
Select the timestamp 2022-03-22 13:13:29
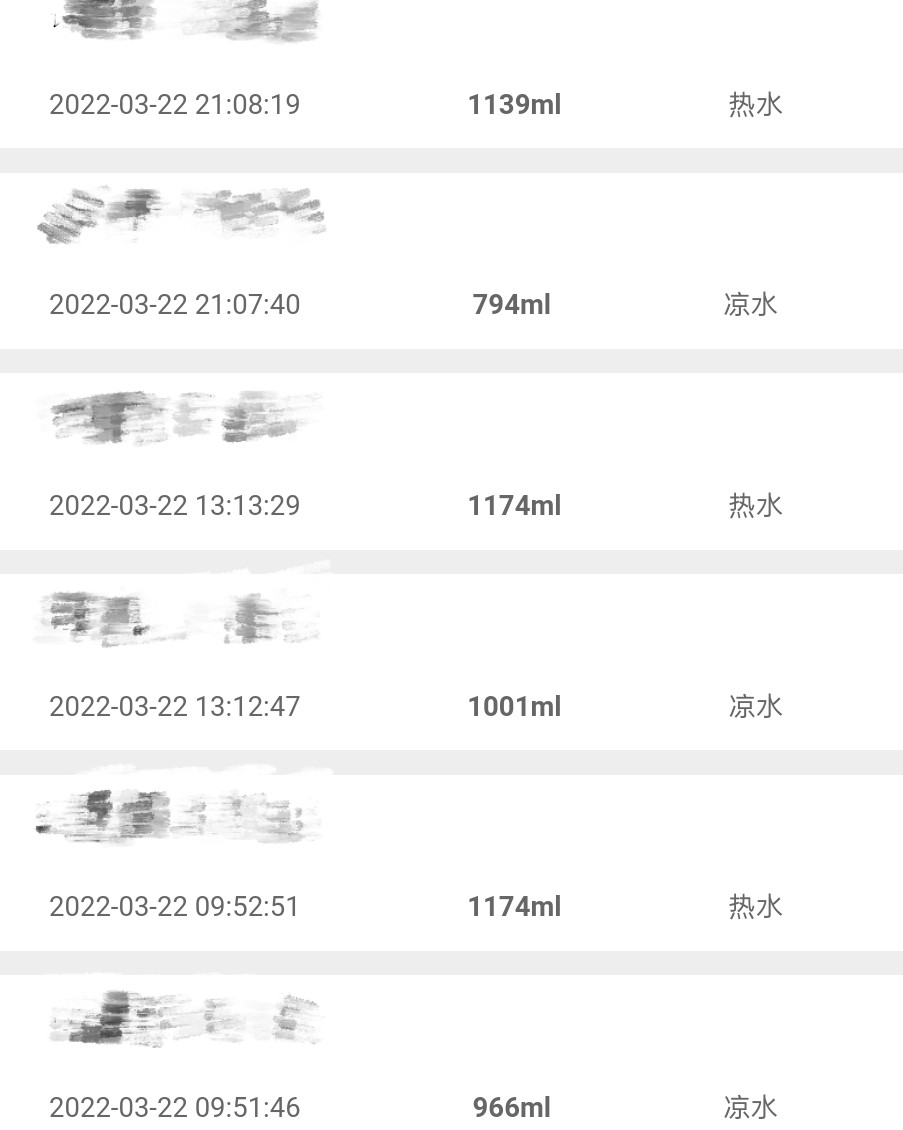point(174,505)
